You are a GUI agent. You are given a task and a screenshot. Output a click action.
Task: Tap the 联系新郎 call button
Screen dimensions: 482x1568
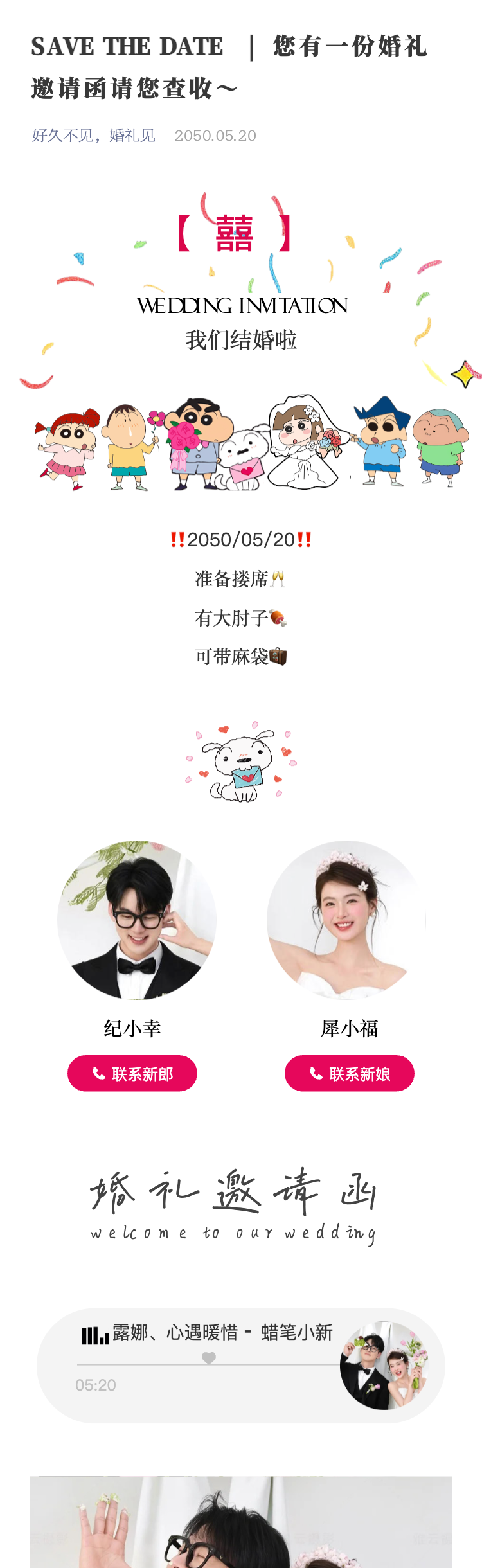(x=132, y=1074)
